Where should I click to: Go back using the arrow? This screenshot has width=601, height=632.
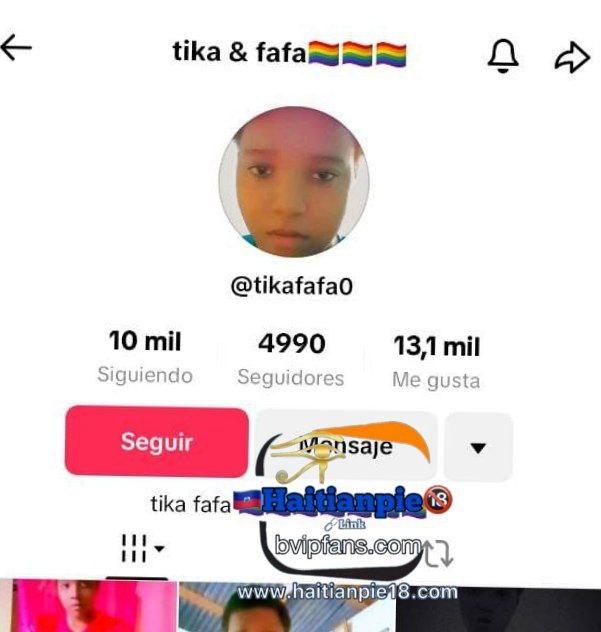point(17,49)
